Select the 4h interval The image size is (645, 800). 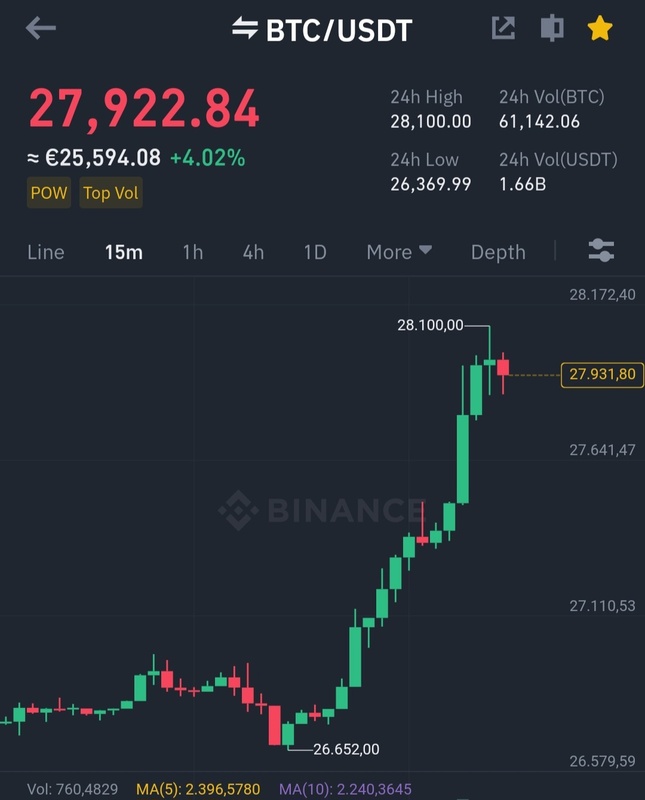[x=253, y=252]
